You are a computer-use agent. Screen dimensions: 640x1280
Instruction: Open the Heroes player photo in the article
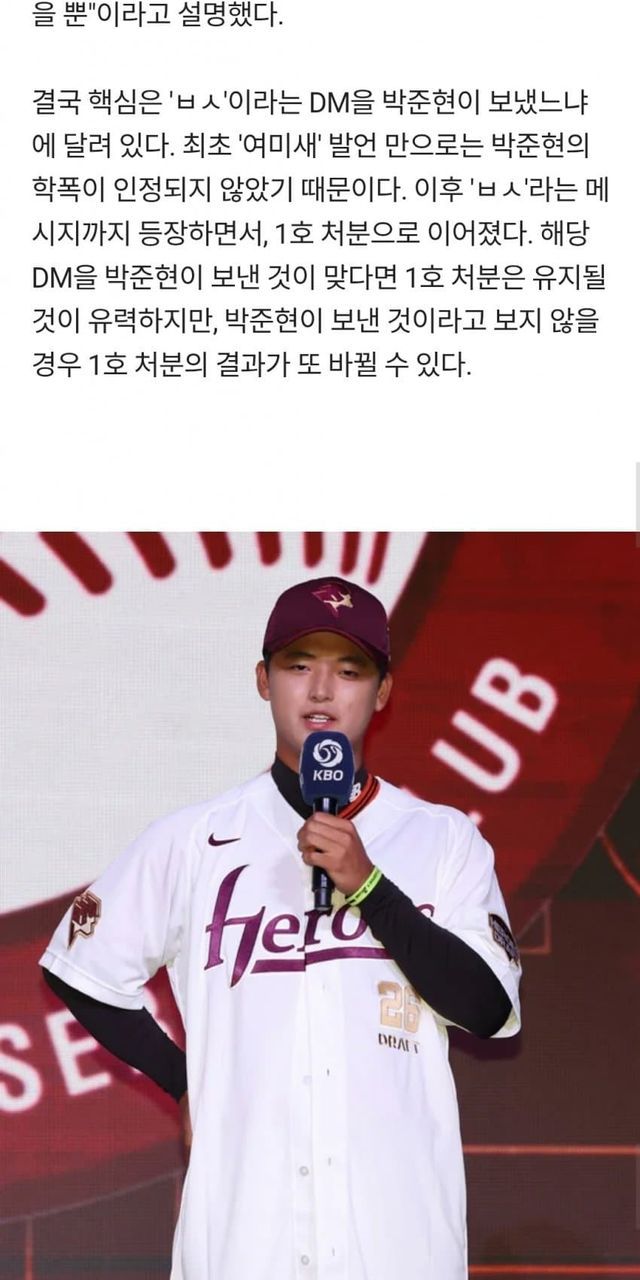(320, 905)
